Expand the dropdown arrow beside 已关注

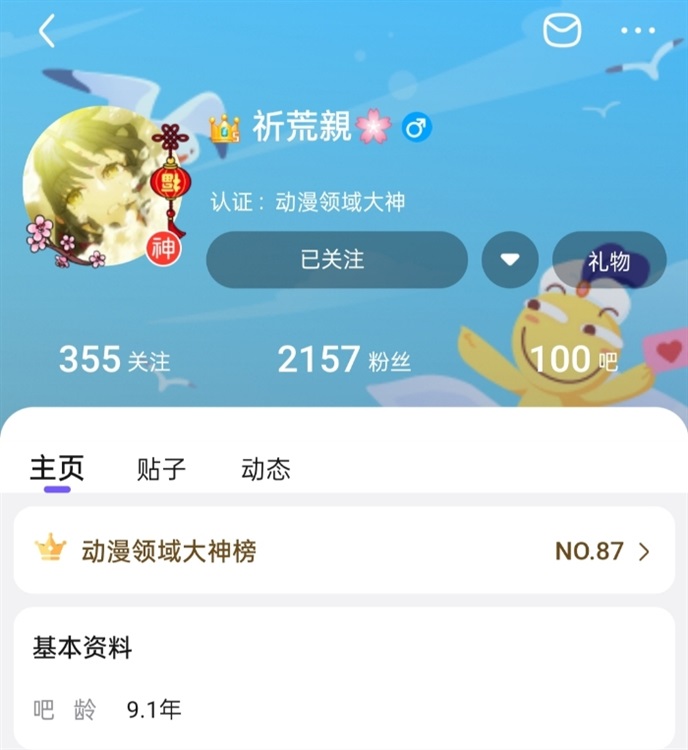coord(510,260)
